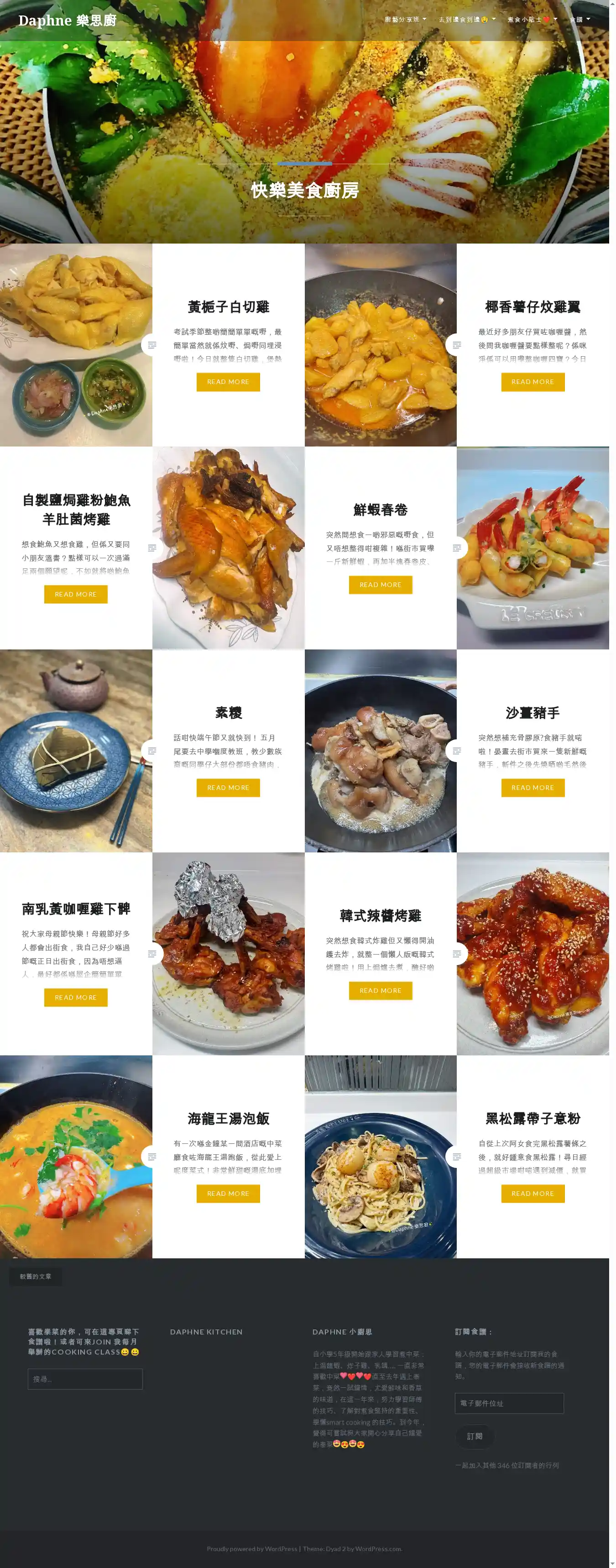Tap Read More under 黑松露帶子意粉

532,1194
